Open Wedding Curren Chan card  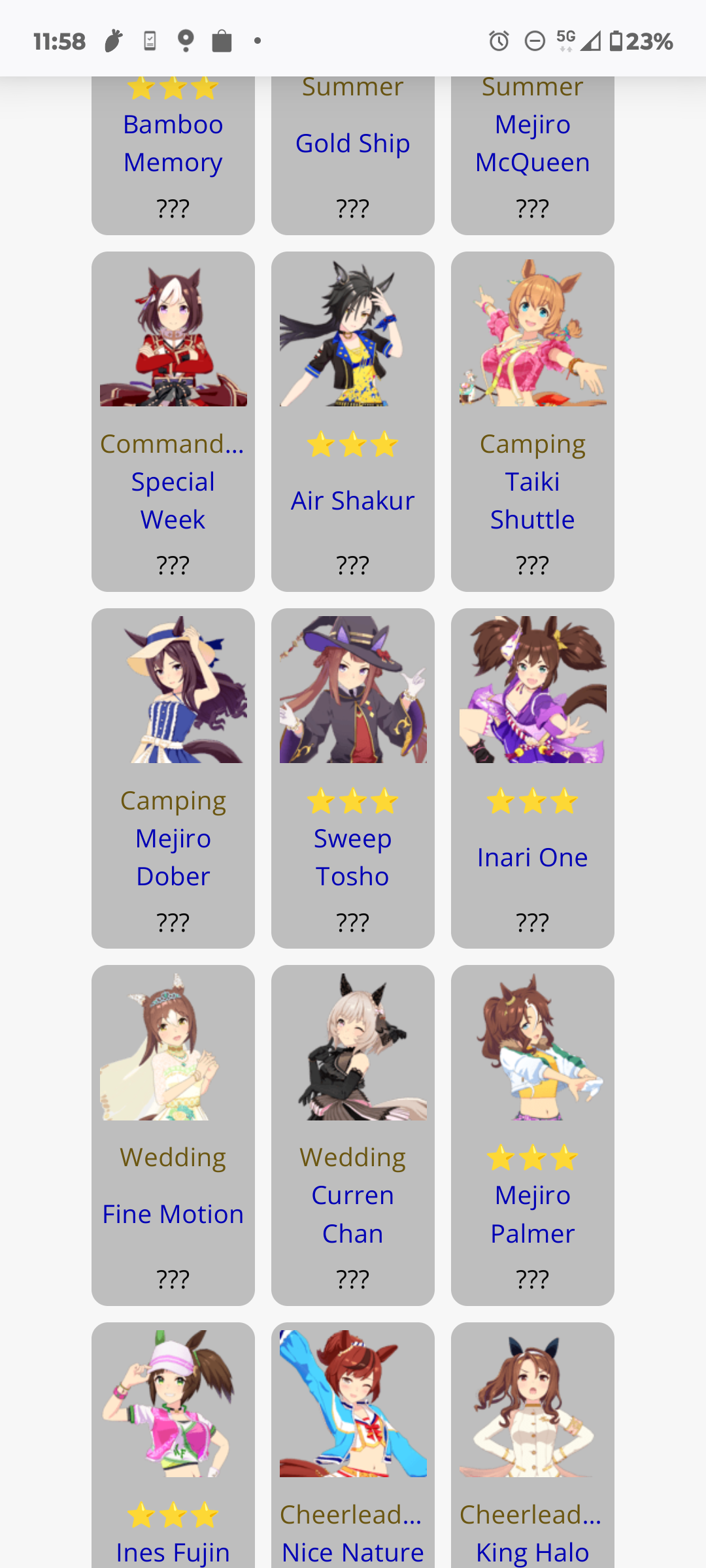point(353,1135)
